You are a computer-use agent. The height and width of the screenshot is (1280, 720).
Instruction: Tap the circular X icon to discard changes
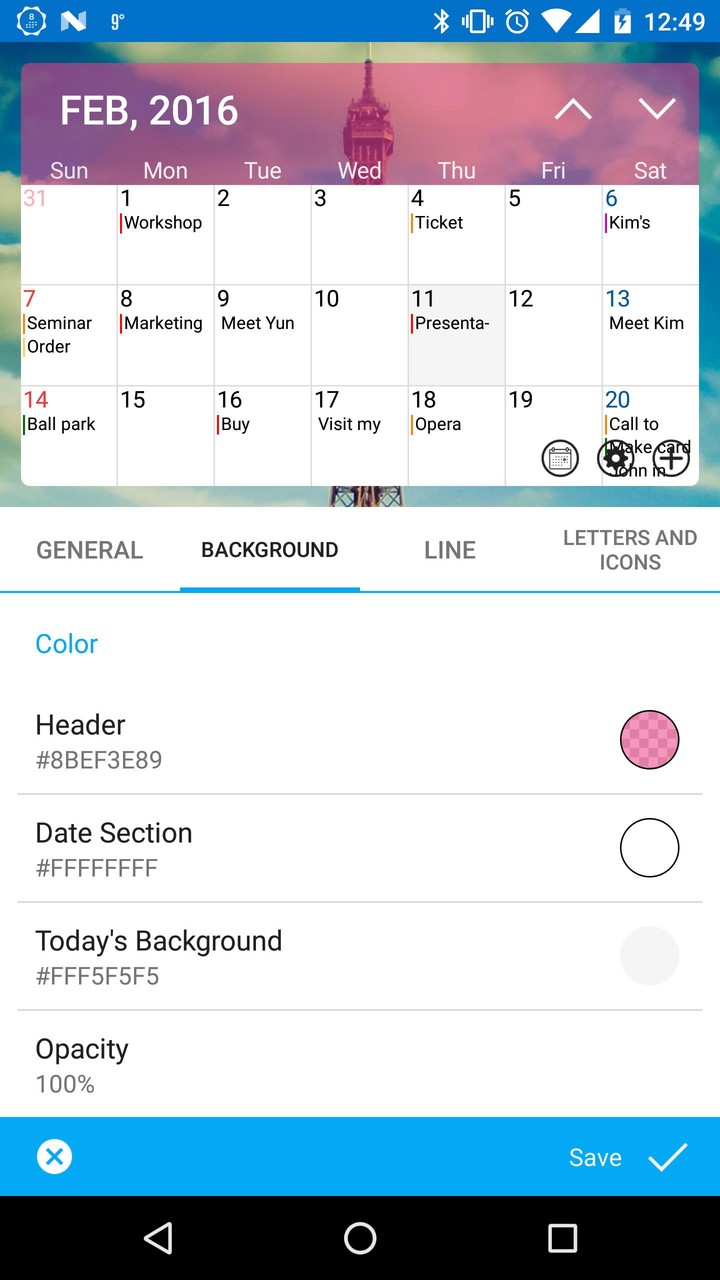pyautogui.click(x=55, y=1157)
